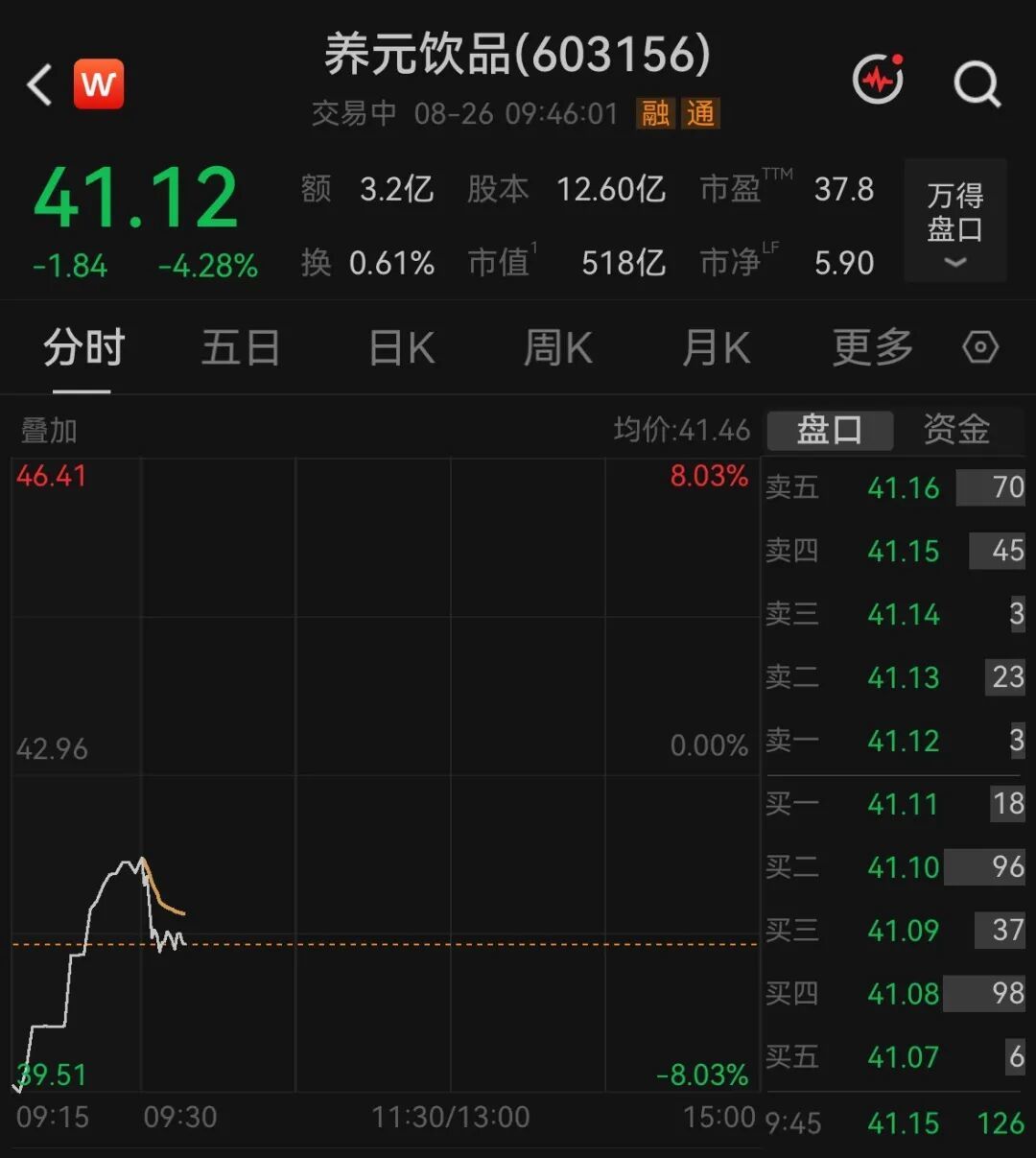Open the 更多 chart options

(x=872, y=347)
